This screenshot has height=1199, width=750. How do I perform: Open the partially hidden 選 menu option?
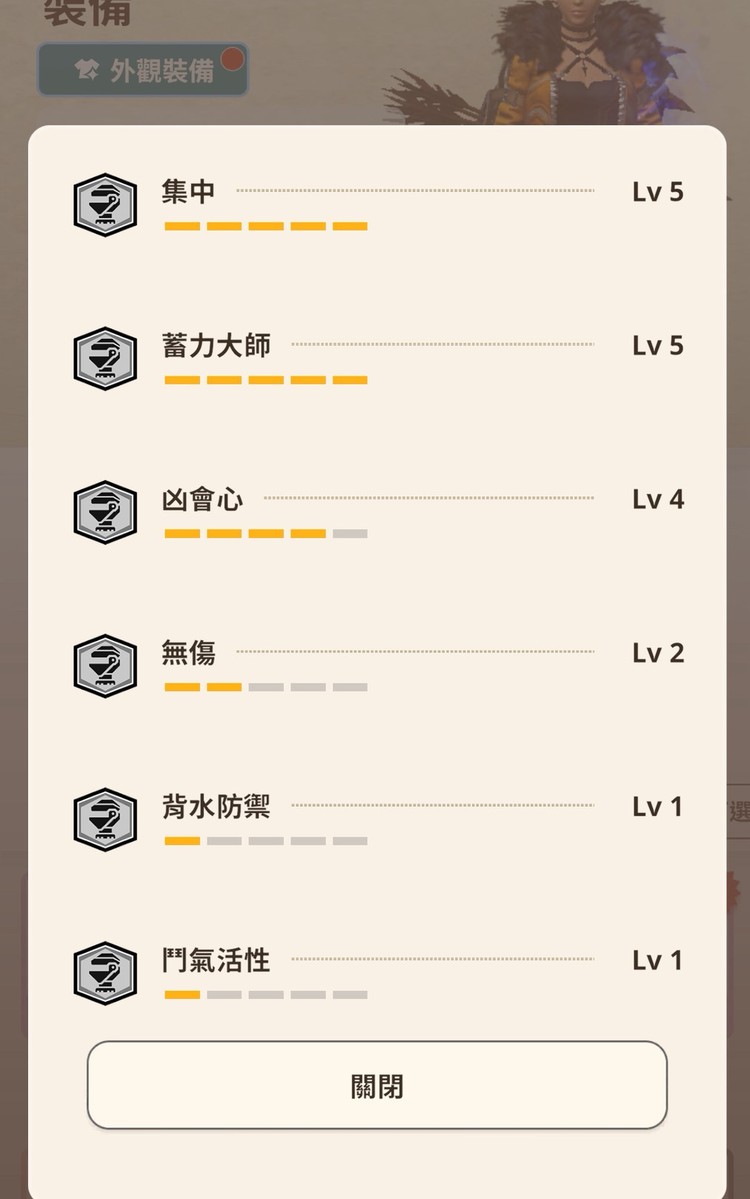[x=740, y=812]
